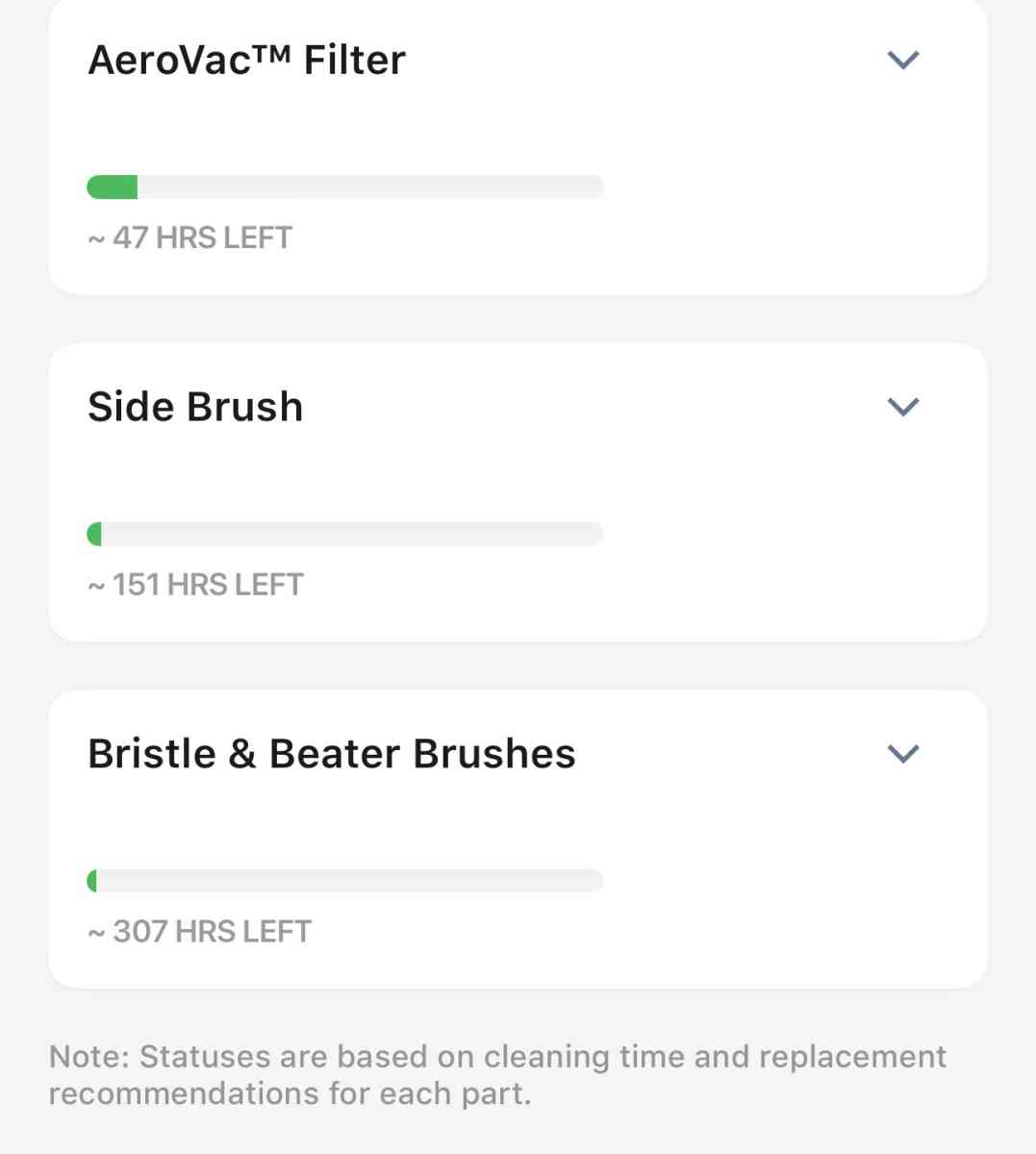Open the Bristle & Beater Brushes card

point(519,837)
